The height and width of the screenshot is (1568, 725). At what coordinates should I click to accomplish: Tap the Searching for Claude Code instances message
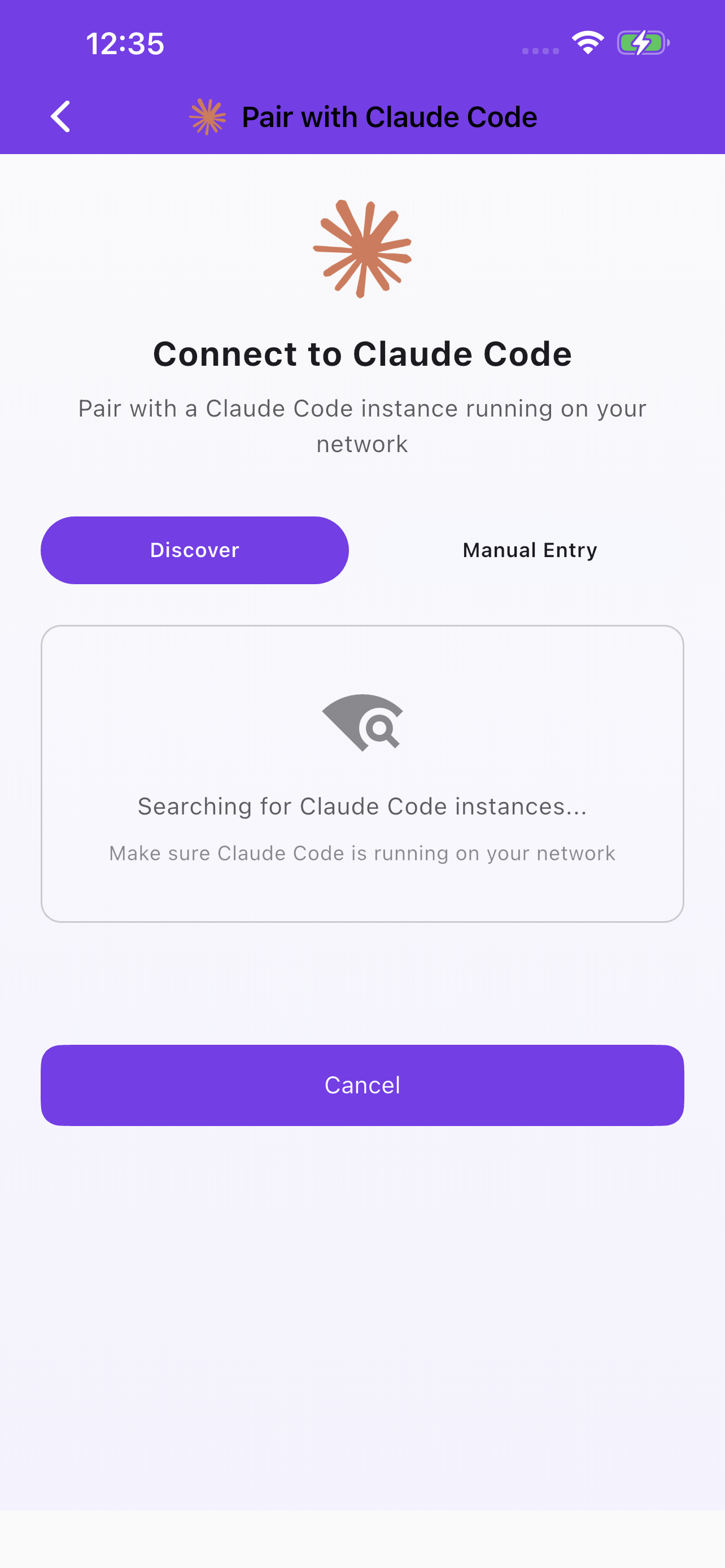(x=362, y=806)
